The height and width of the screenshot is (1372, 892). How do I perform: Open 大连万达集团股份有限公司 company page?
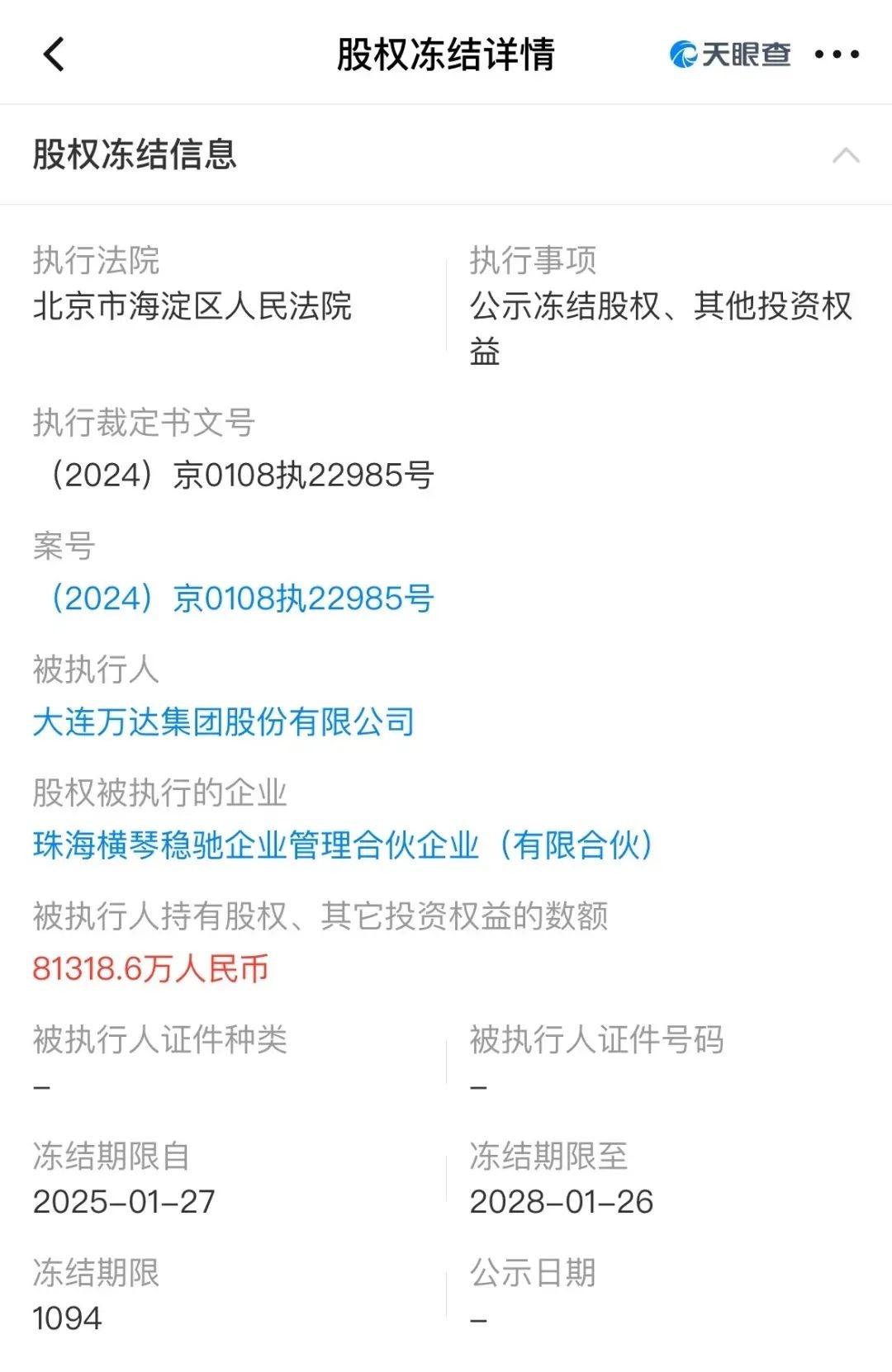(224, 722)
